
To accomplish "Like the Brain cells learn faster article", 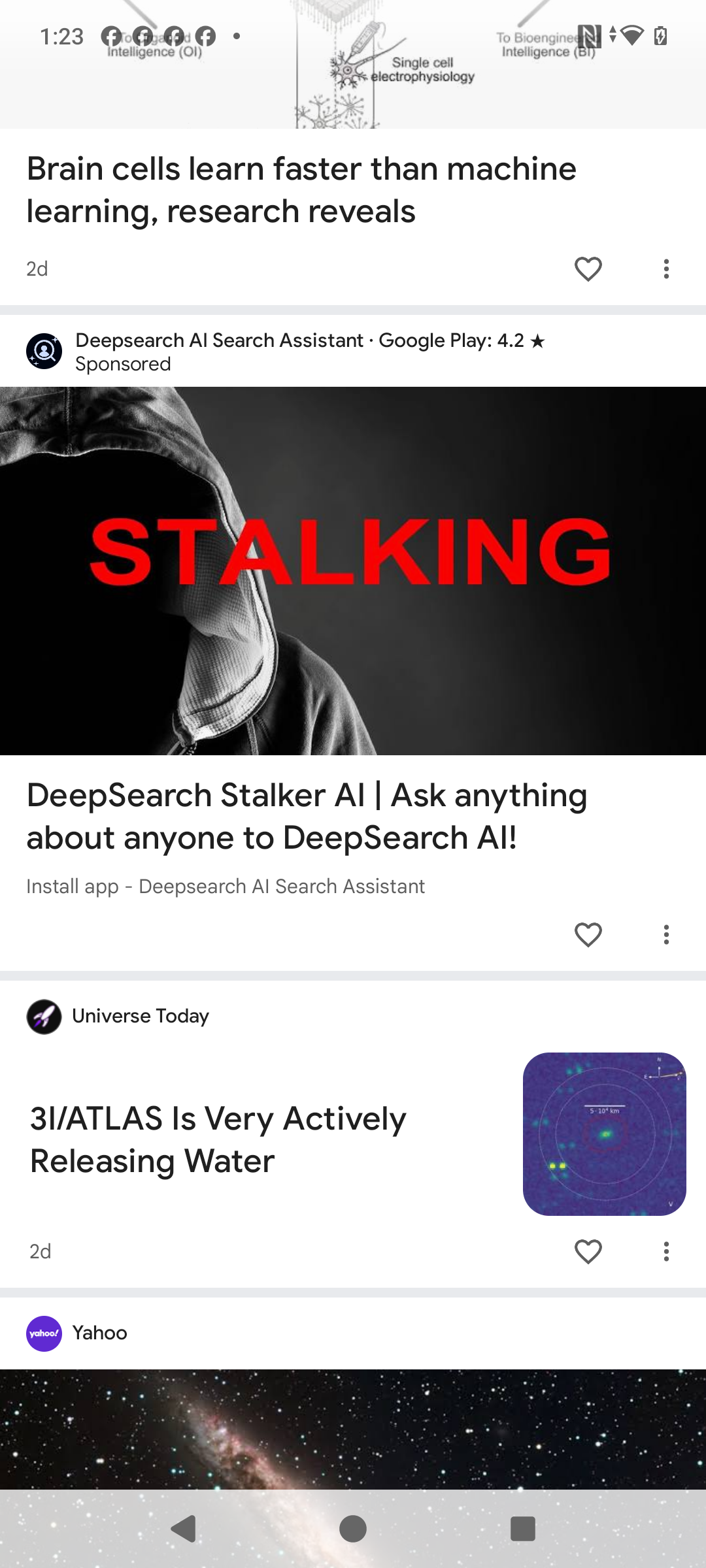I will 588,269.
